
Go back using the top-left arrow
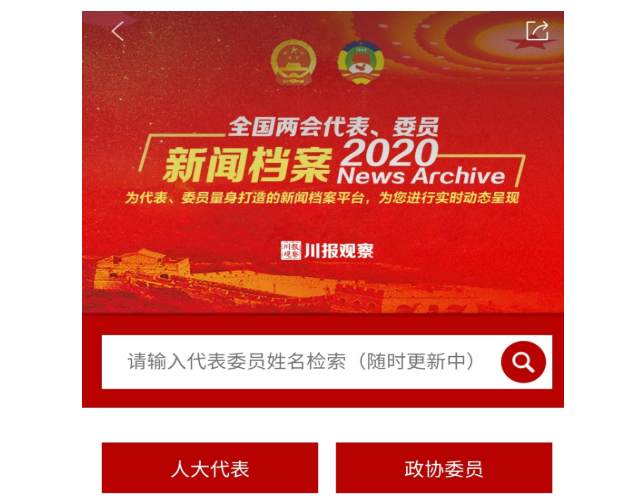tap(118, 31)
